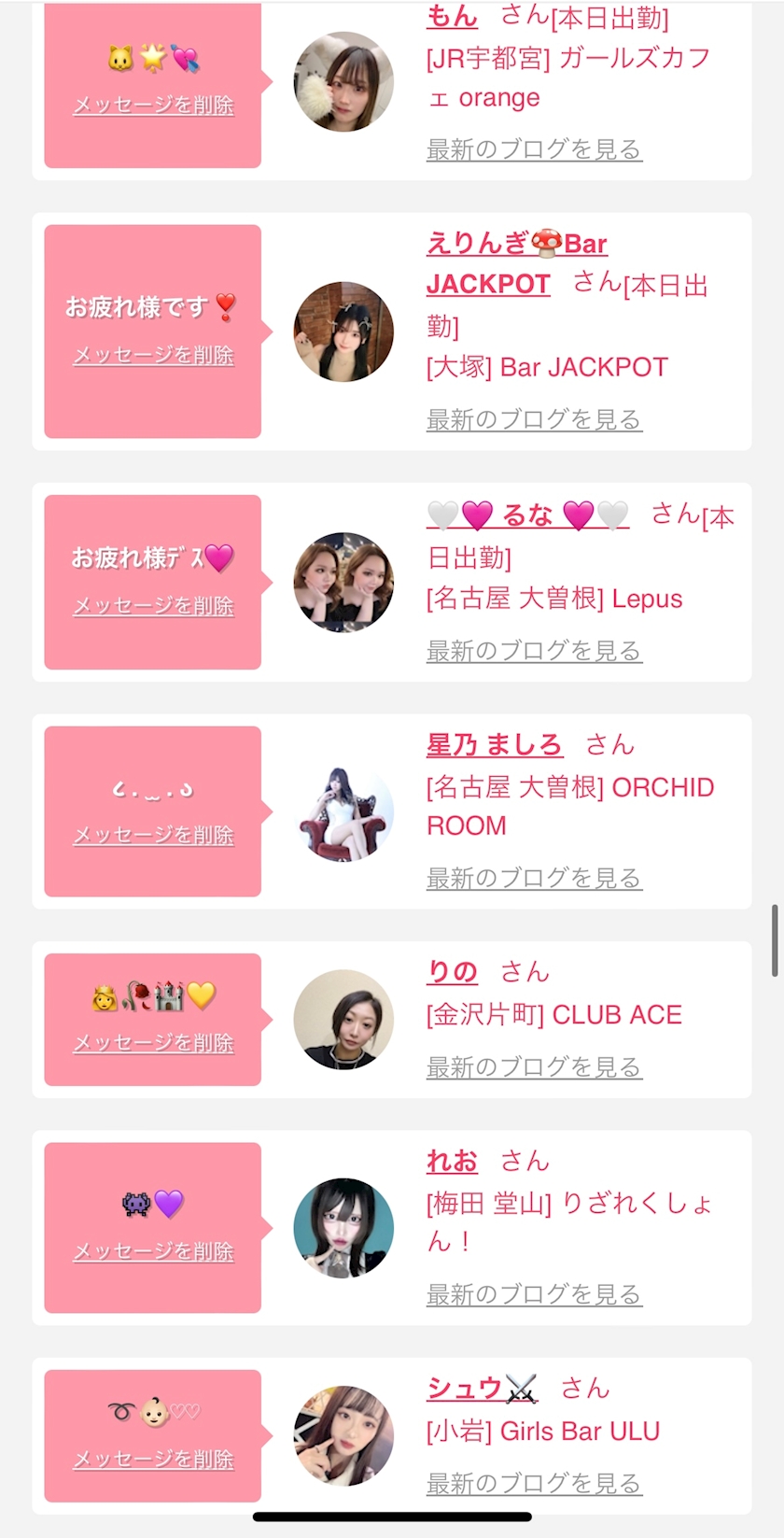784x1538 pixels.
Task: Open りの's profile name link
Action: click(x=452, y=972)
